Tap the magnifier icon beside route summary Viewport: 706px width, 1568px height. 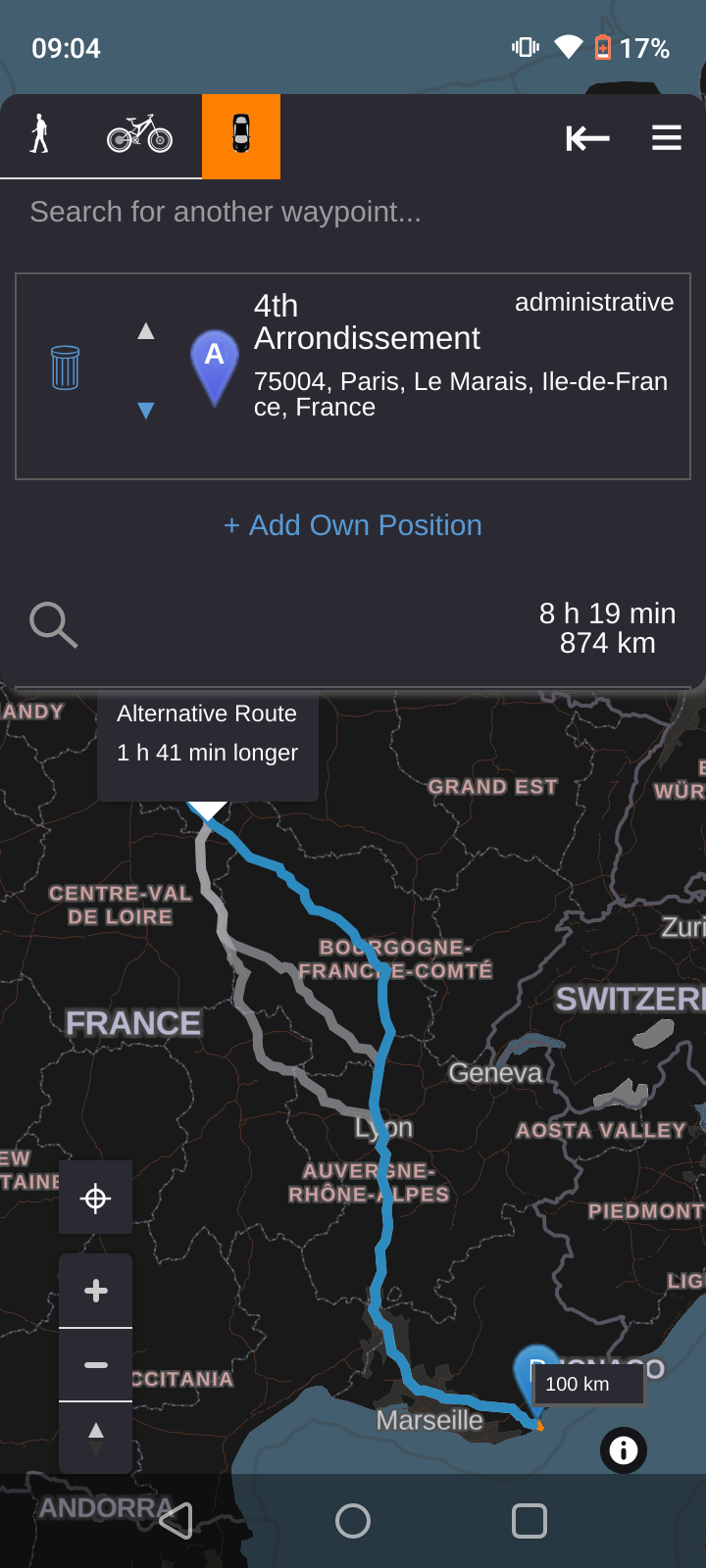tap(53, 625)
